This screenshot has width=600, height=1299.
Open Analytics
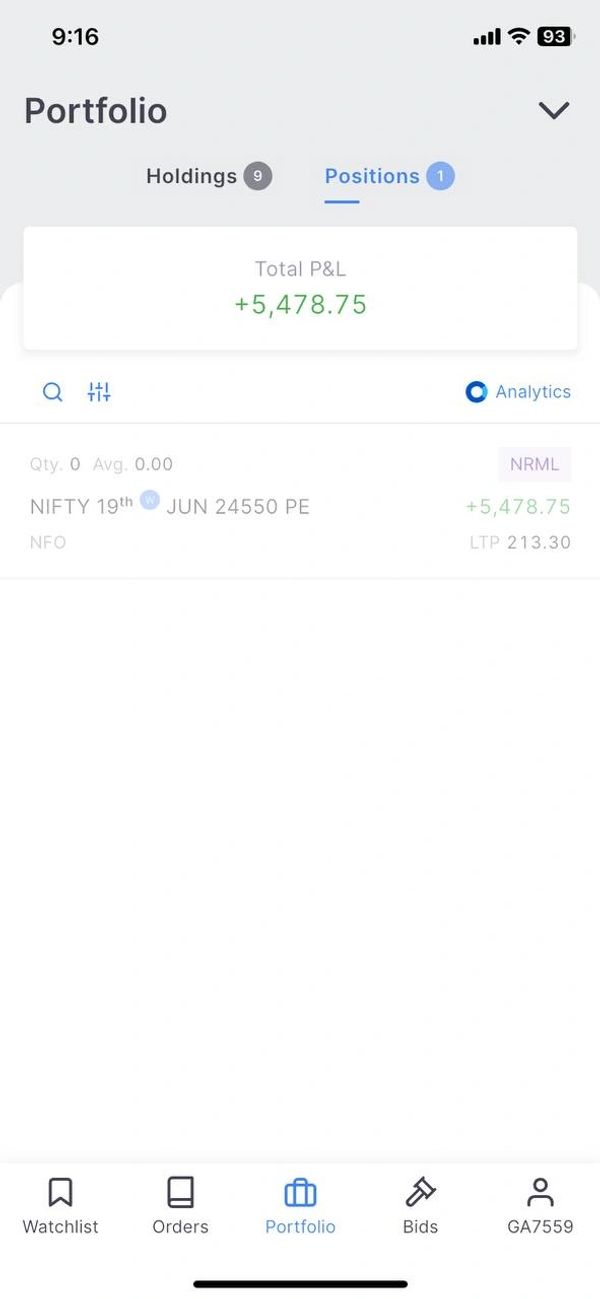[x=518, y=392]
